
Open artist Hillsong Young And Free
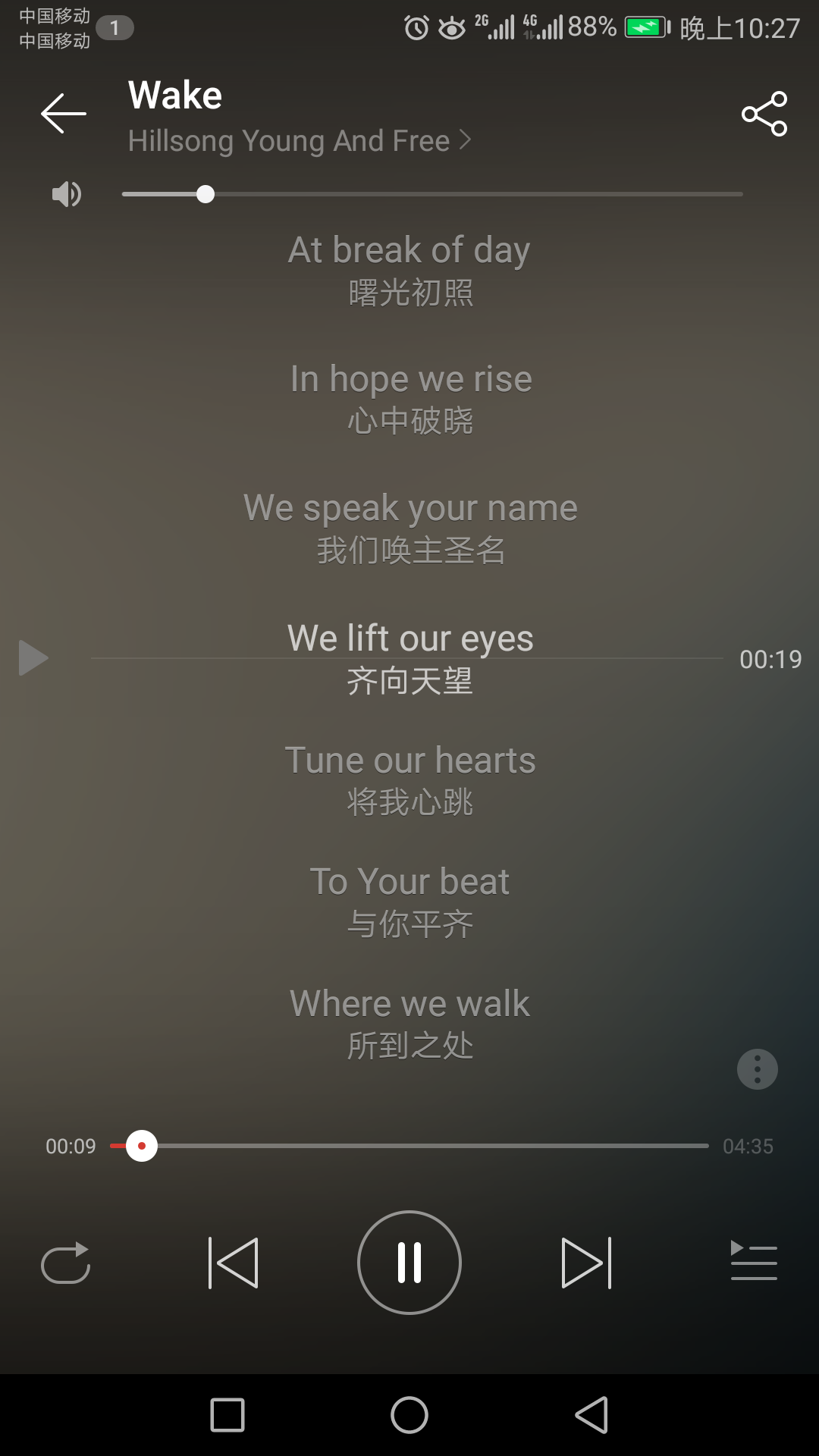pyautogui.click(x=299, y=141)
